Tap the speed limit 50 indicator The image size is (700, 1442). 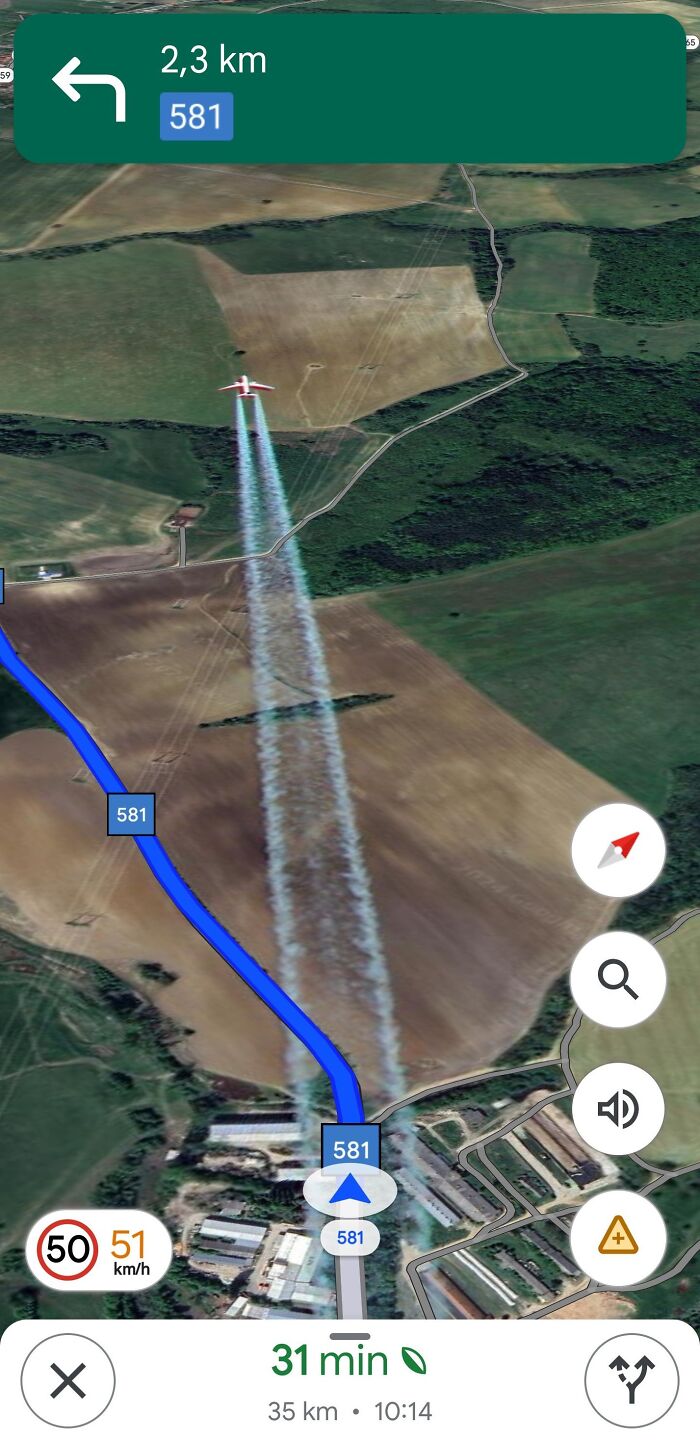pos(68,1249)
